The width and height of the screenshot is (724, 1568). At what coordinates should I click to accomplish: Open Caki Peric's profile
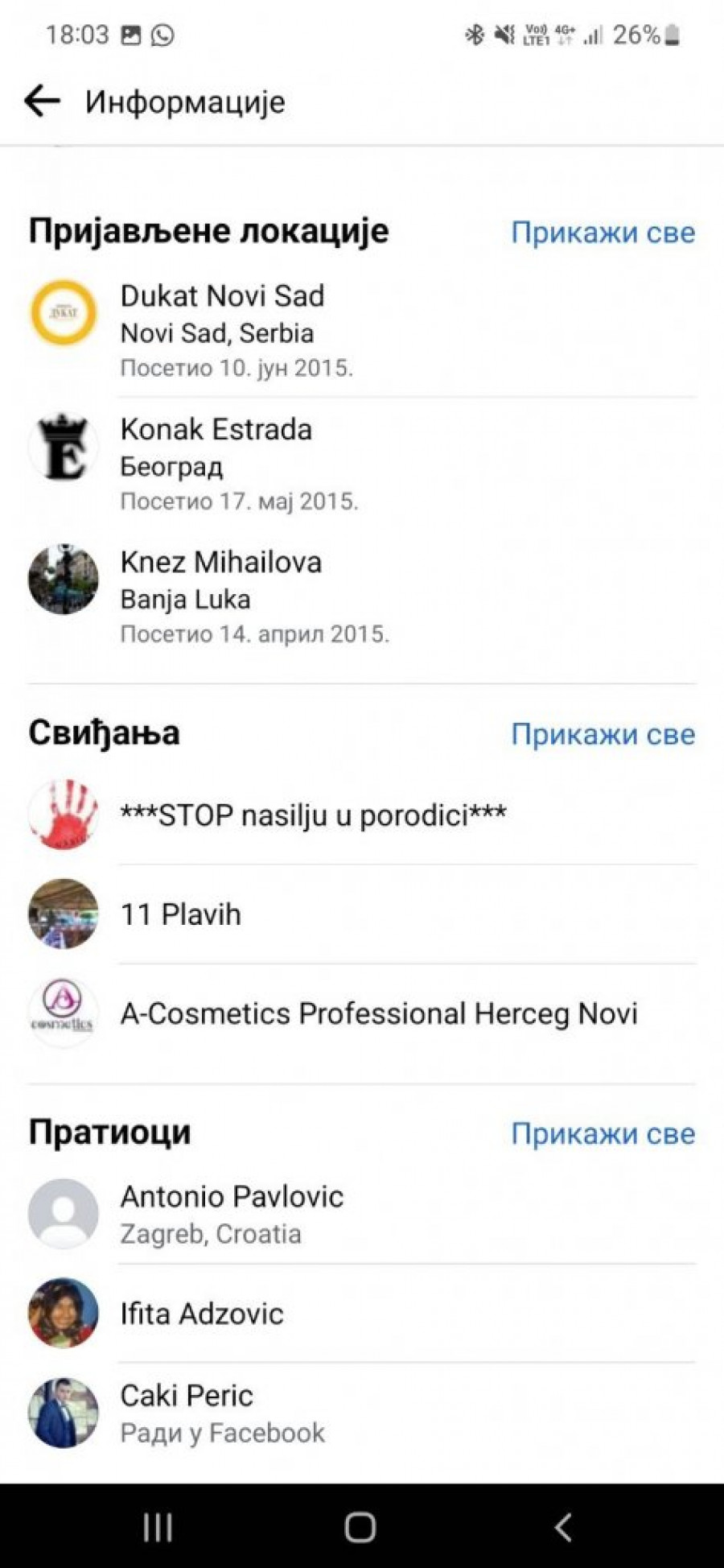pyautogui.click(x=187, y=1397)
